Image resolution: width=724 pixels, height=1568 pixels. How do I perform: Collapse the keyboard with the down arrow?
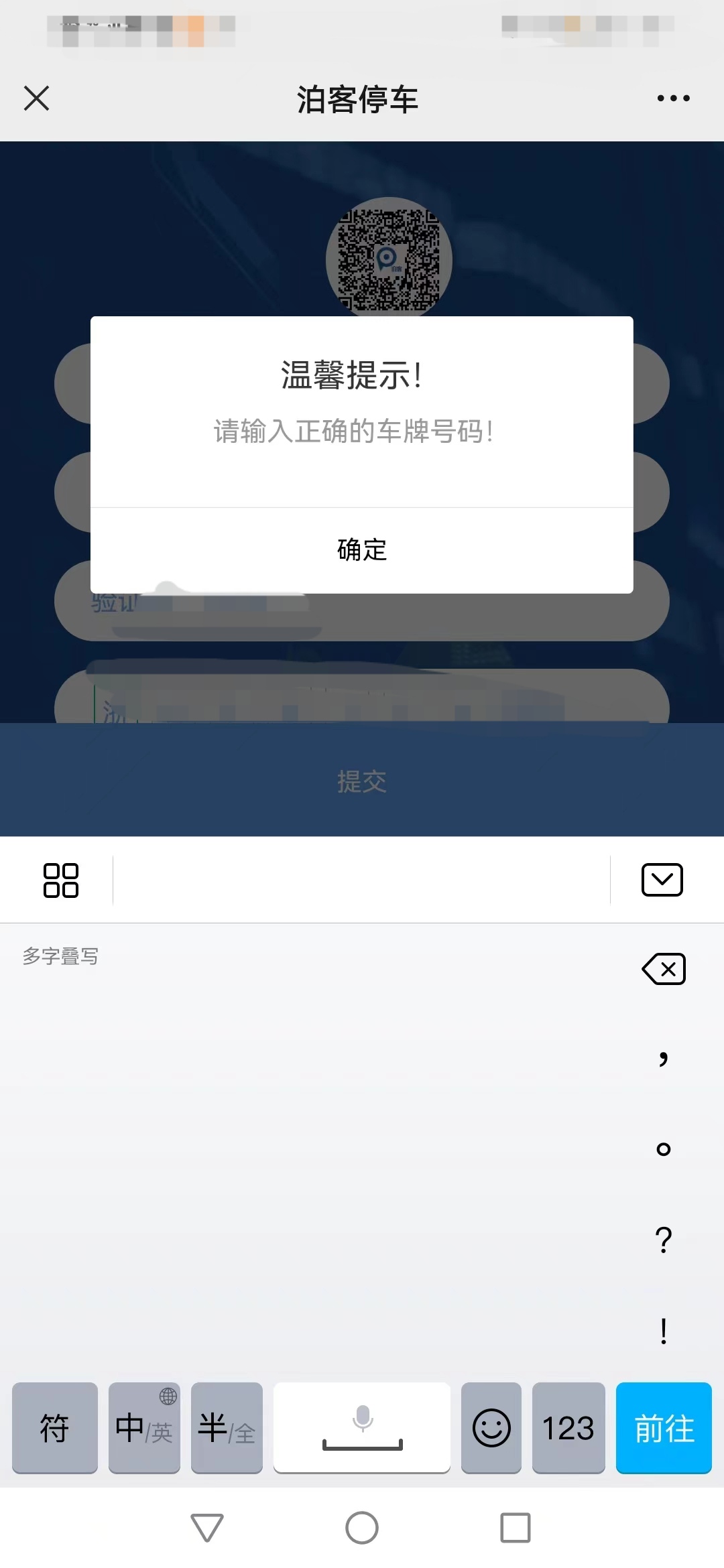pos(662,880)
